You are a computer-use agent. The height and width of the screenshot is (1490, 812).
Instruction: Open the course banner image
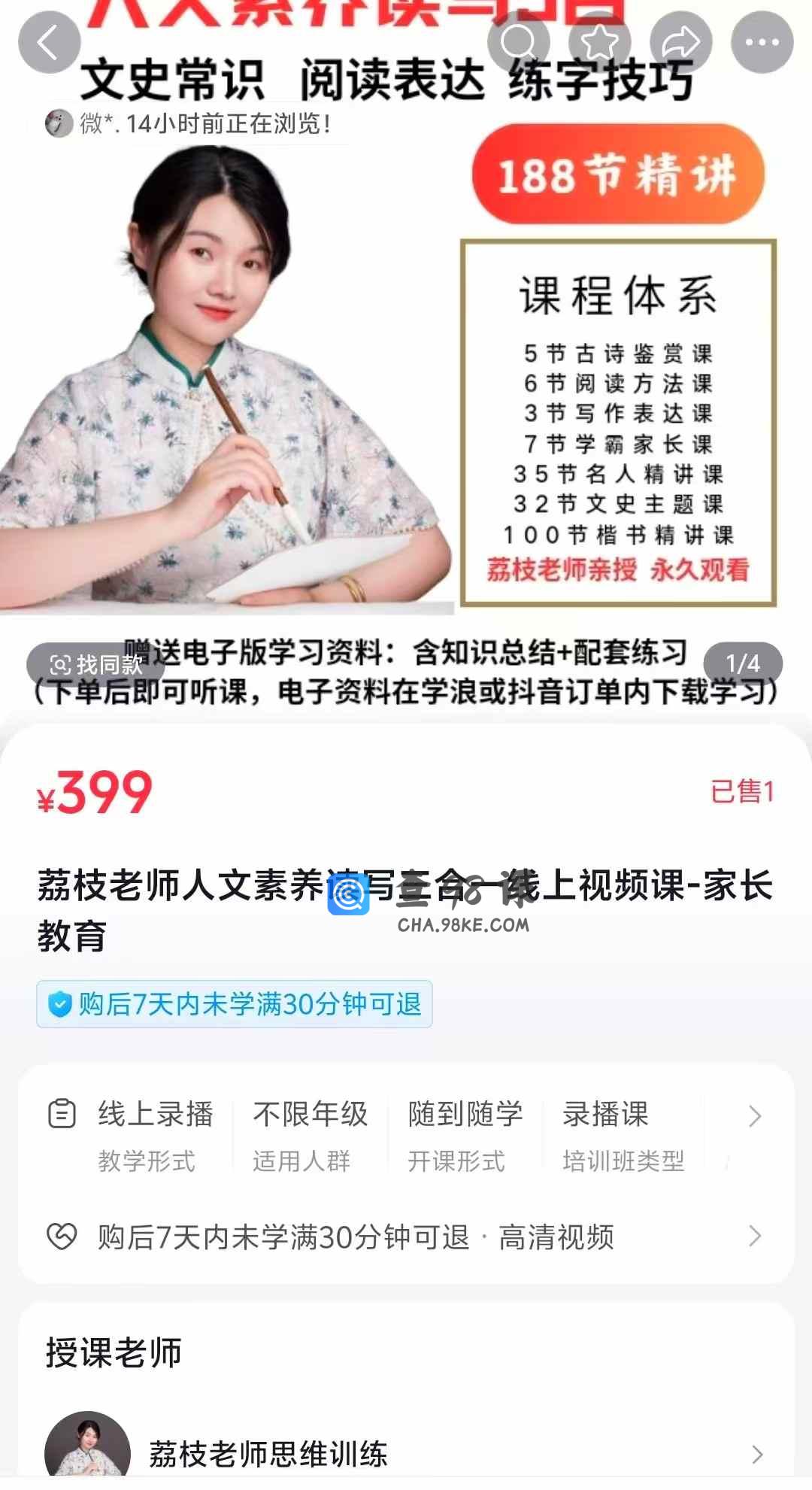[x=406, y=376]
